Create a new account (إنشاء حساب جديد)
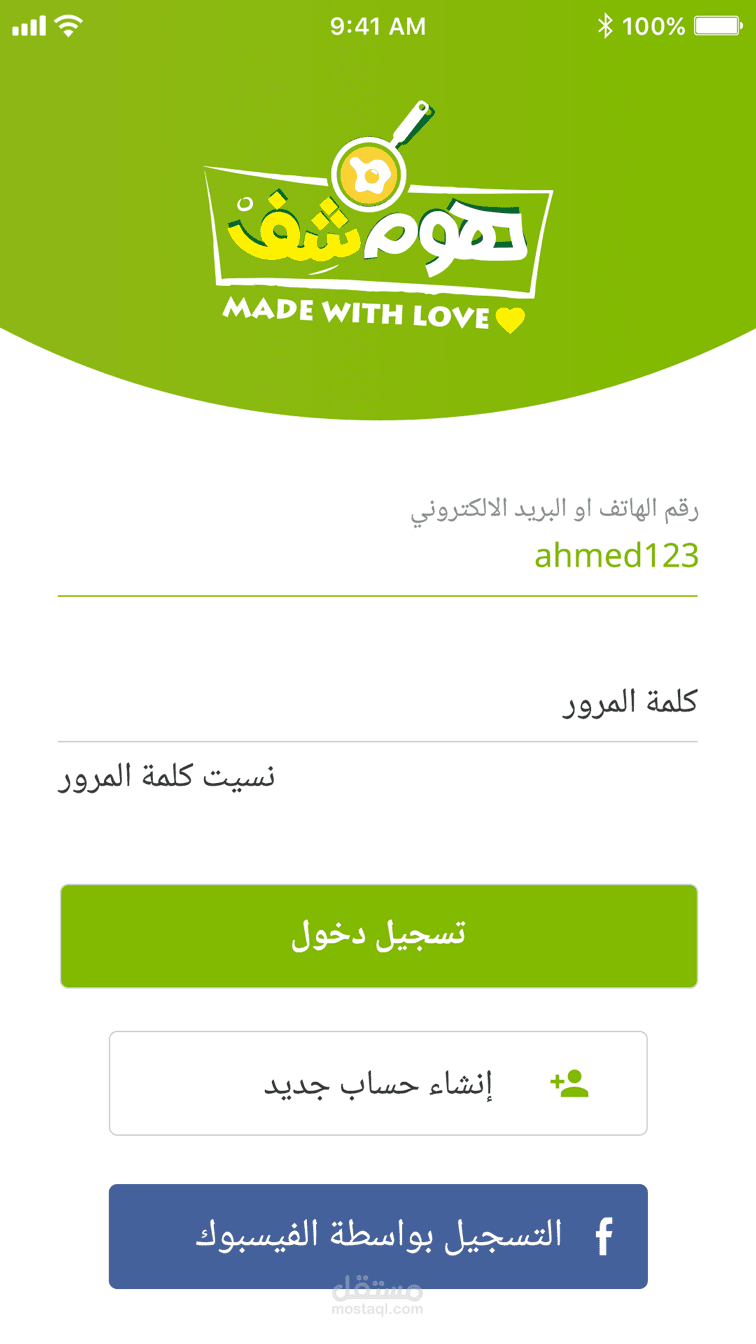 [378, 1084]
